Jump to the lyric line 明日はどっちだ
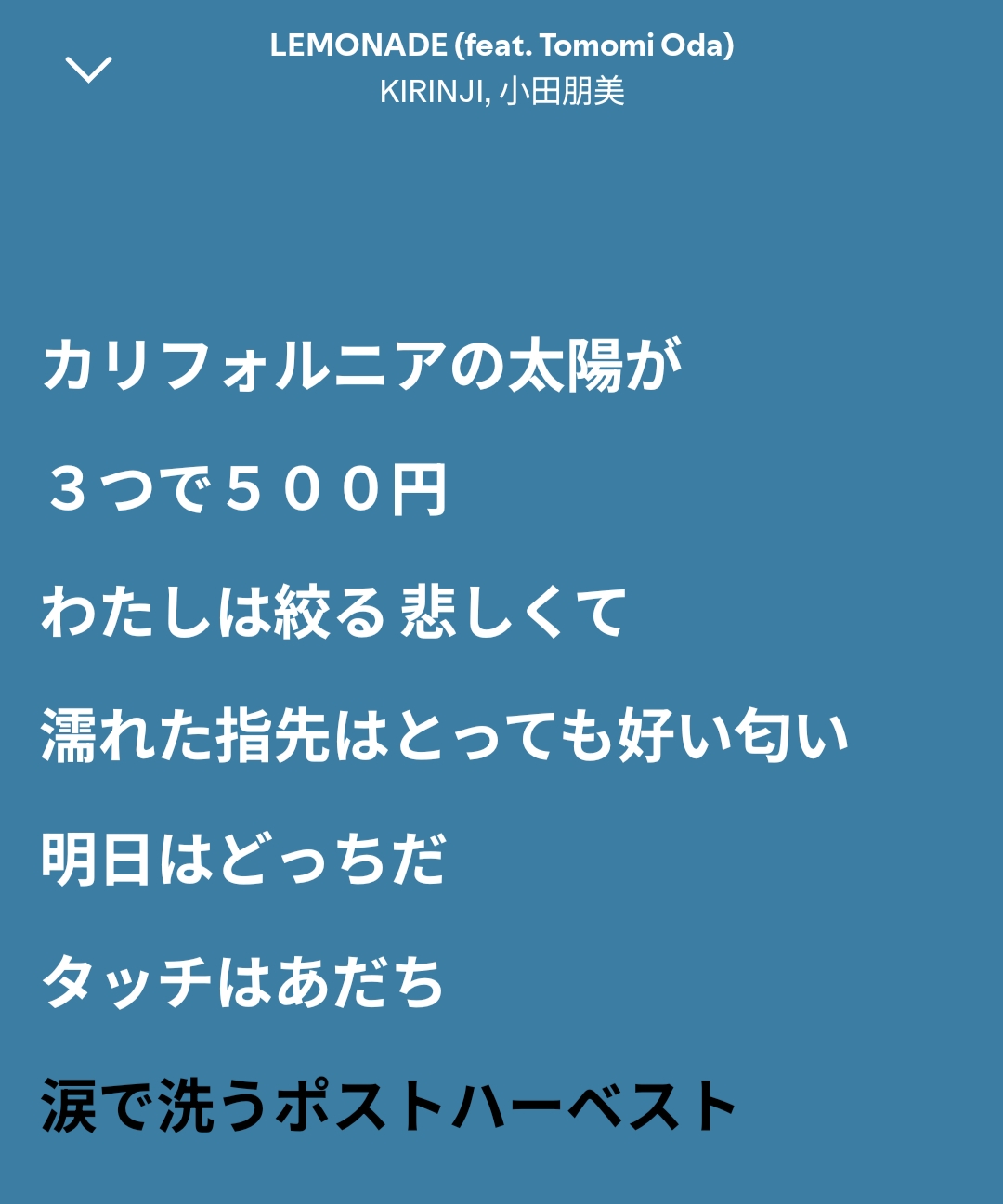Viewport: 1003px width, 1204px height. (x=243, y=859)
